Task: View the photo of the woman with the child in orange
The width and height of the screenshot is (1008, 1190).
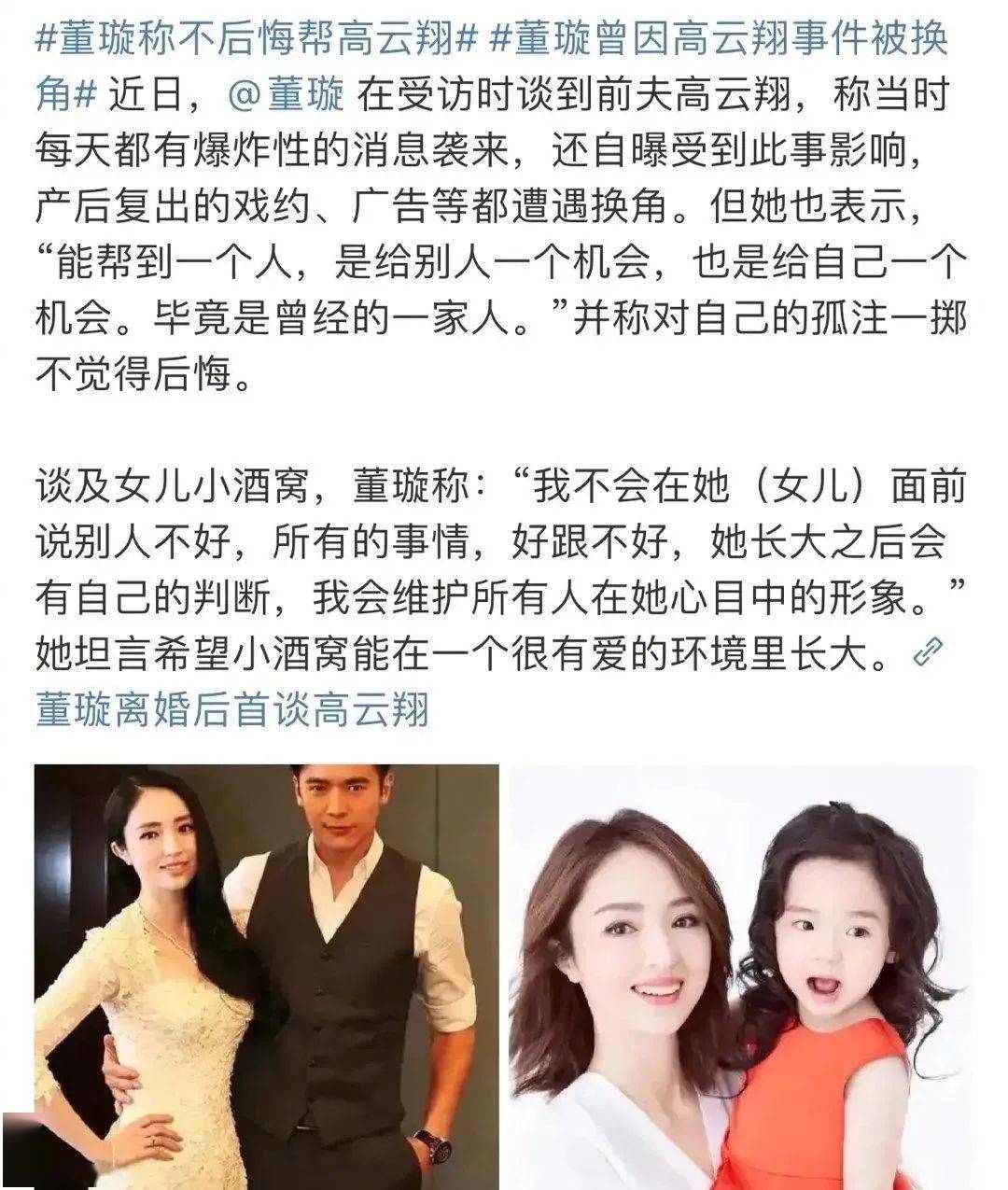Action: 742,975
